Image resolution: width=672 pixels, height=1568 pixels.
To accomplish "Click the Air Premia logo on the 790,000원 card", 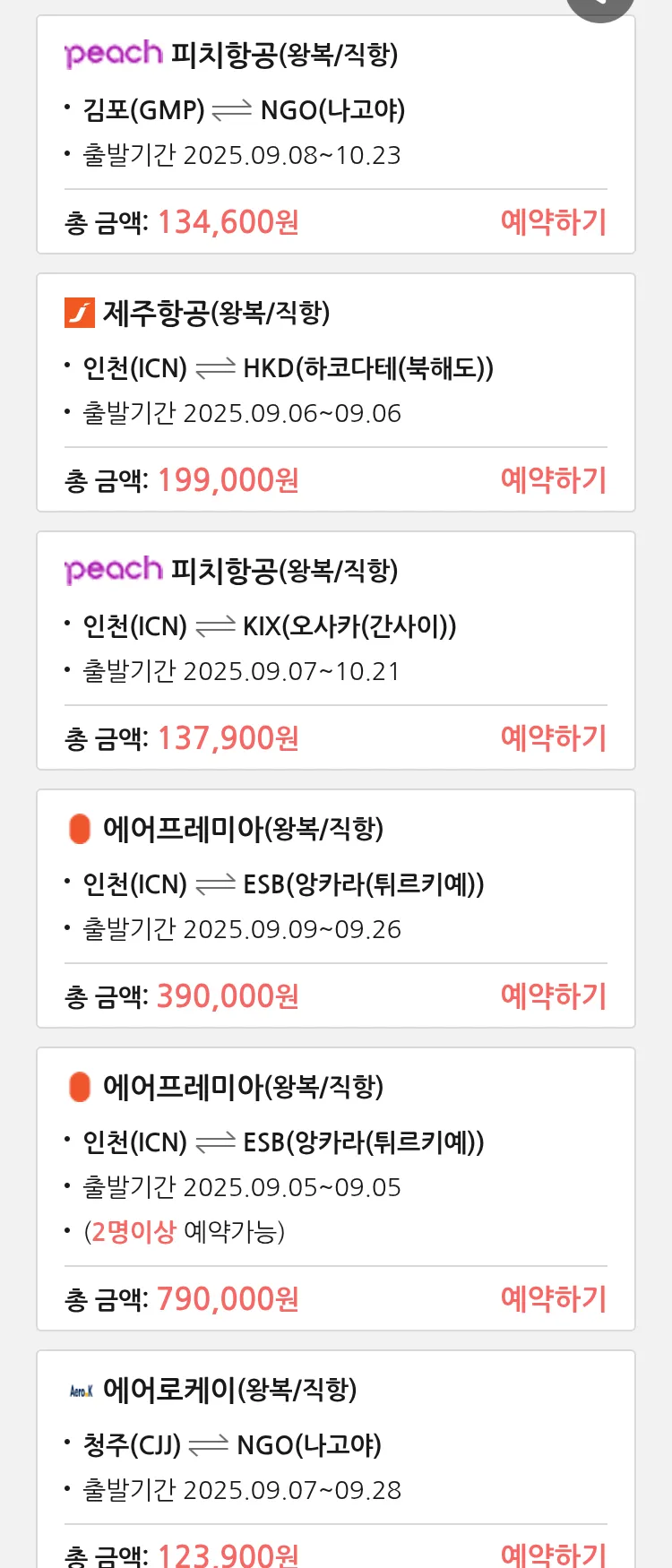I will pos(79,1087).
